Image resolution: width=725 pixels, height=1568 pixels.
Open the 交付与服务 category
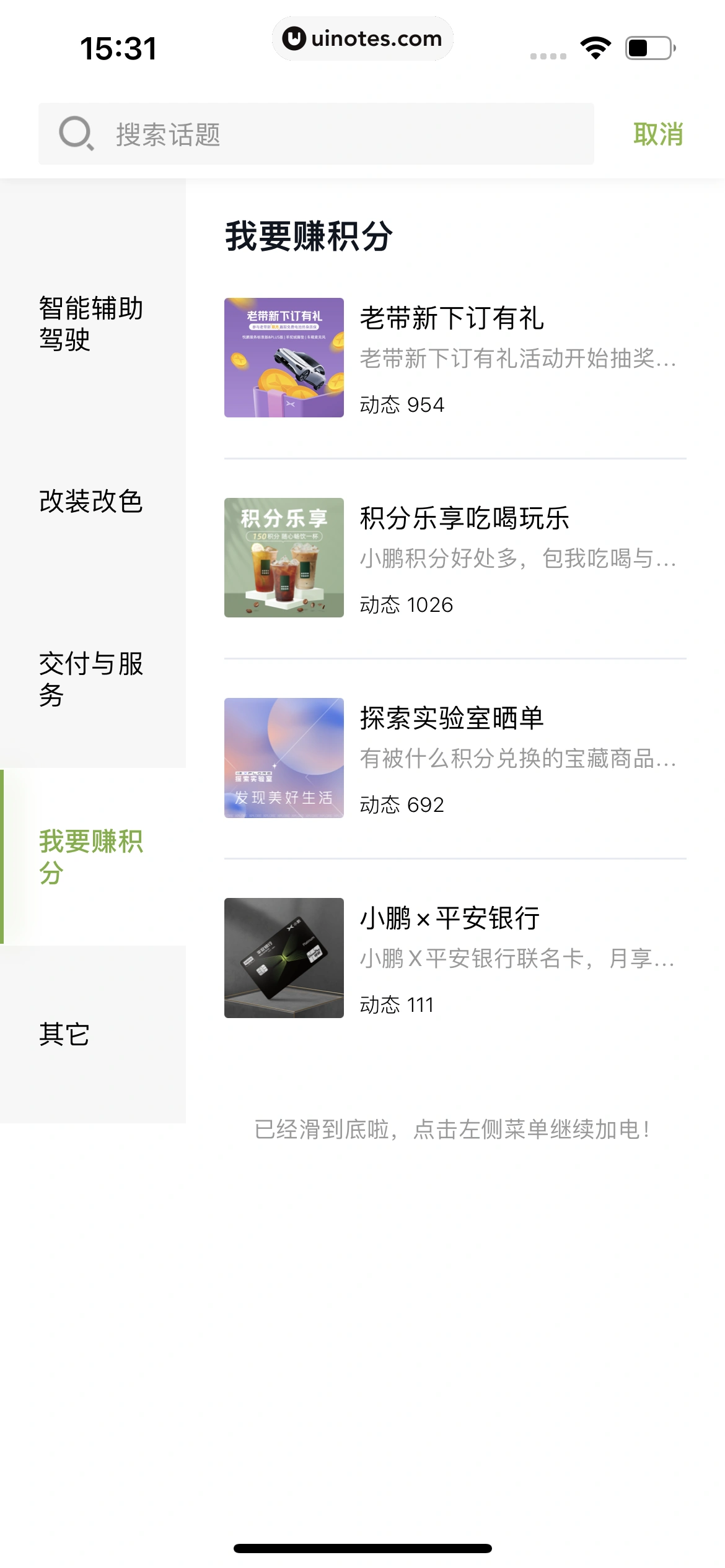point(92,681)
